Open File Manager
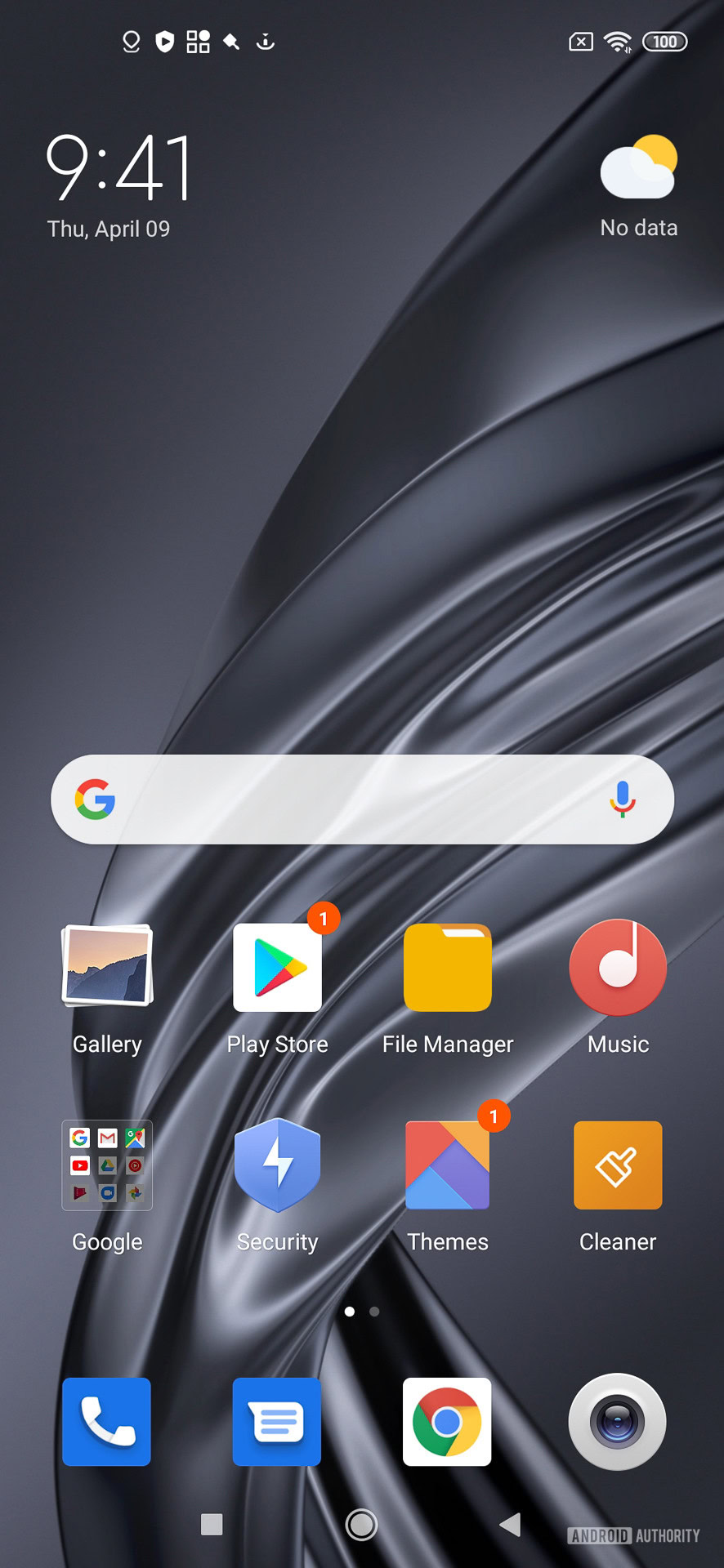Viewport: 724px width, 1568px height. (x=448, y=968)
